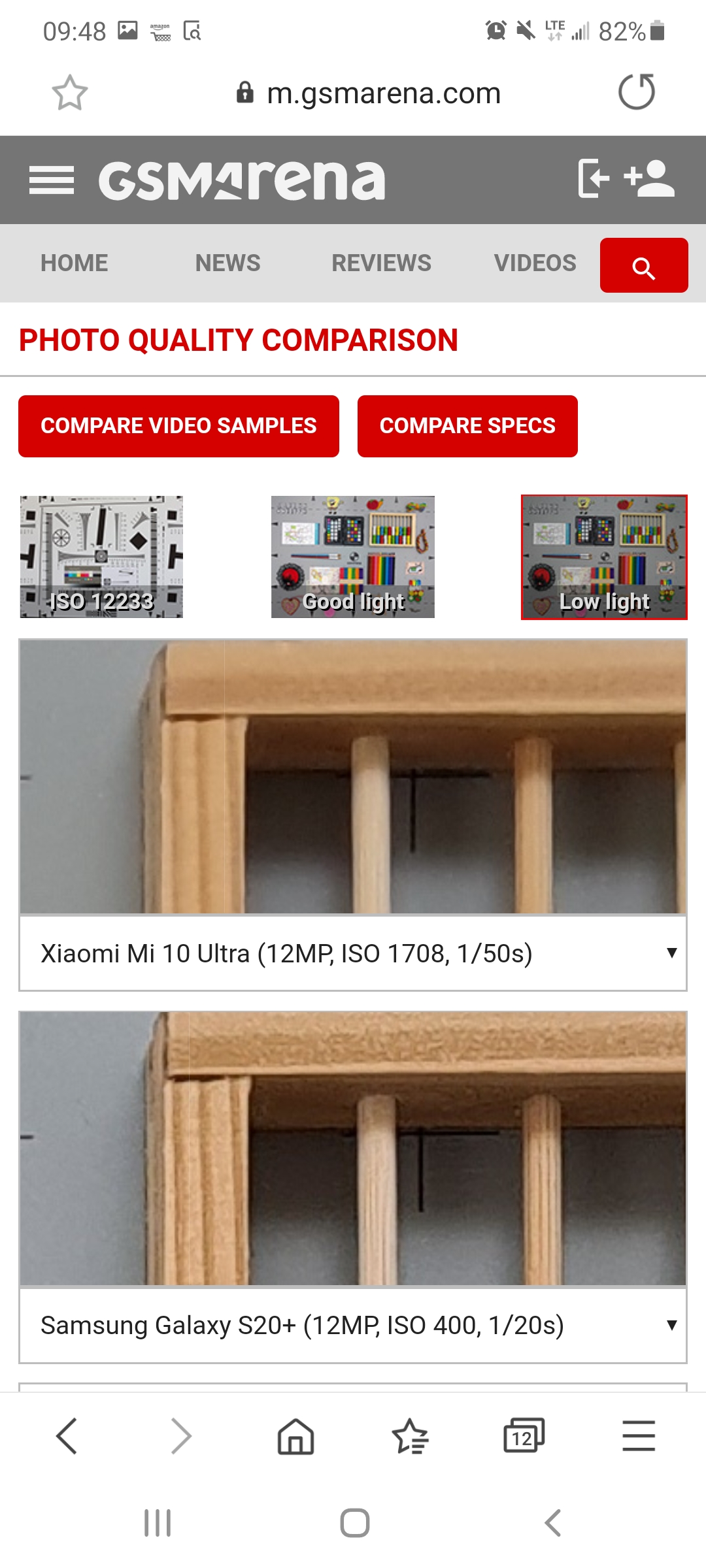Open the GSMArena hamburger menu
The width and height of the screenshot is (706, 1568).
pos(52,180)
